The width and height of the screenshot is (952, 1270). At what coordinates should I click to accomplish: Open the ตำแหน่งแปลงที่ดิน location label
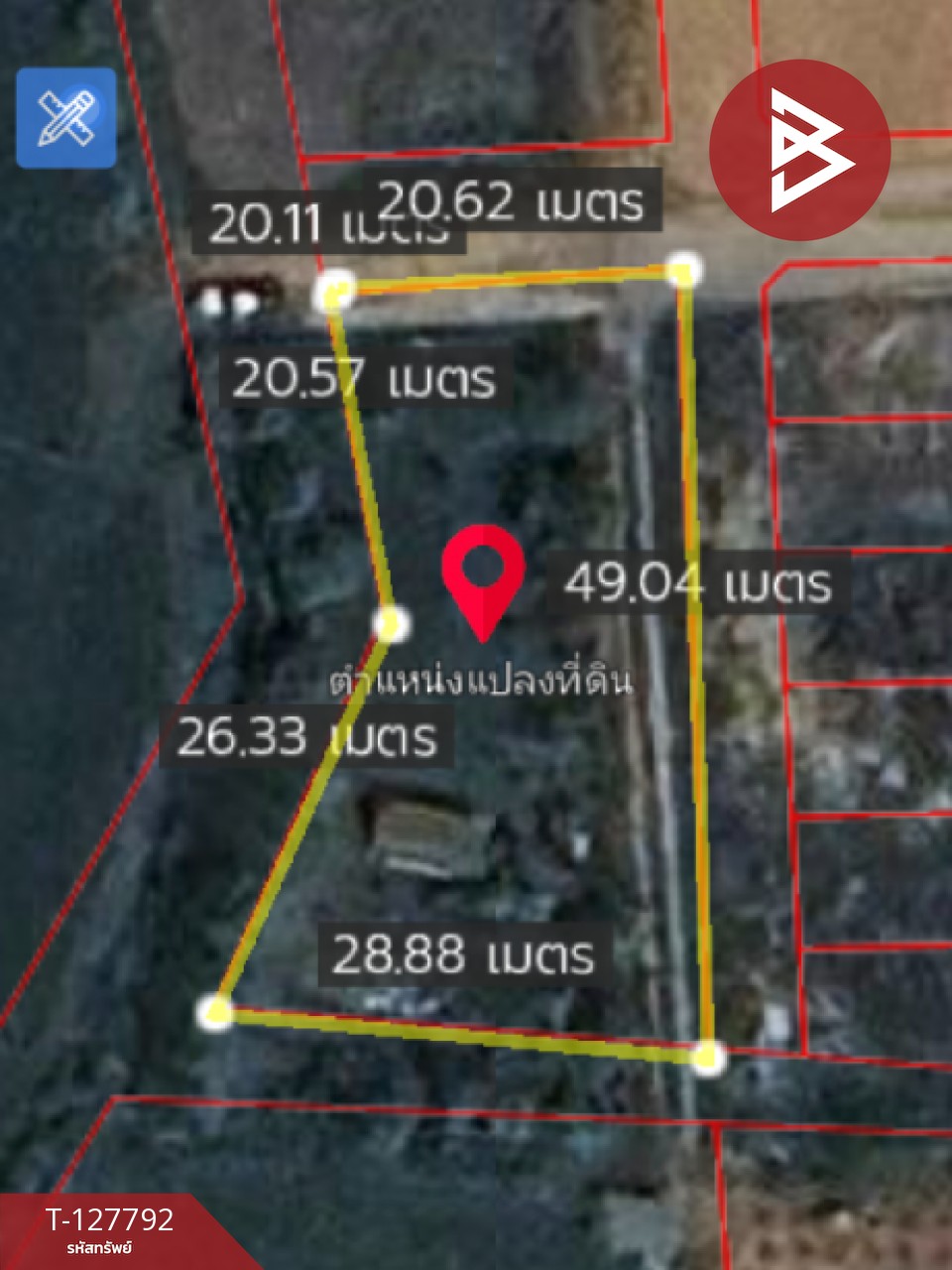pos(486,680)
